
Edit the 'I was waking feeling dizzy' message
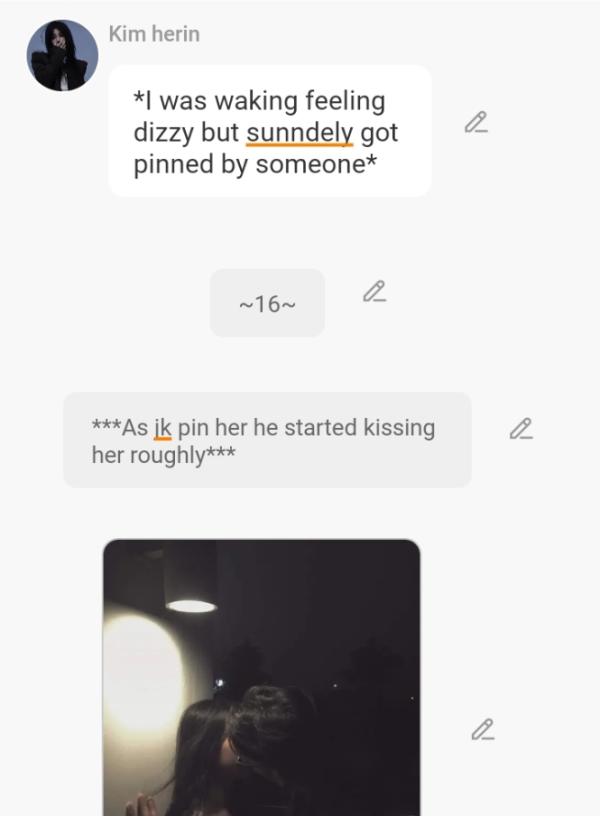tap(476, 124)
